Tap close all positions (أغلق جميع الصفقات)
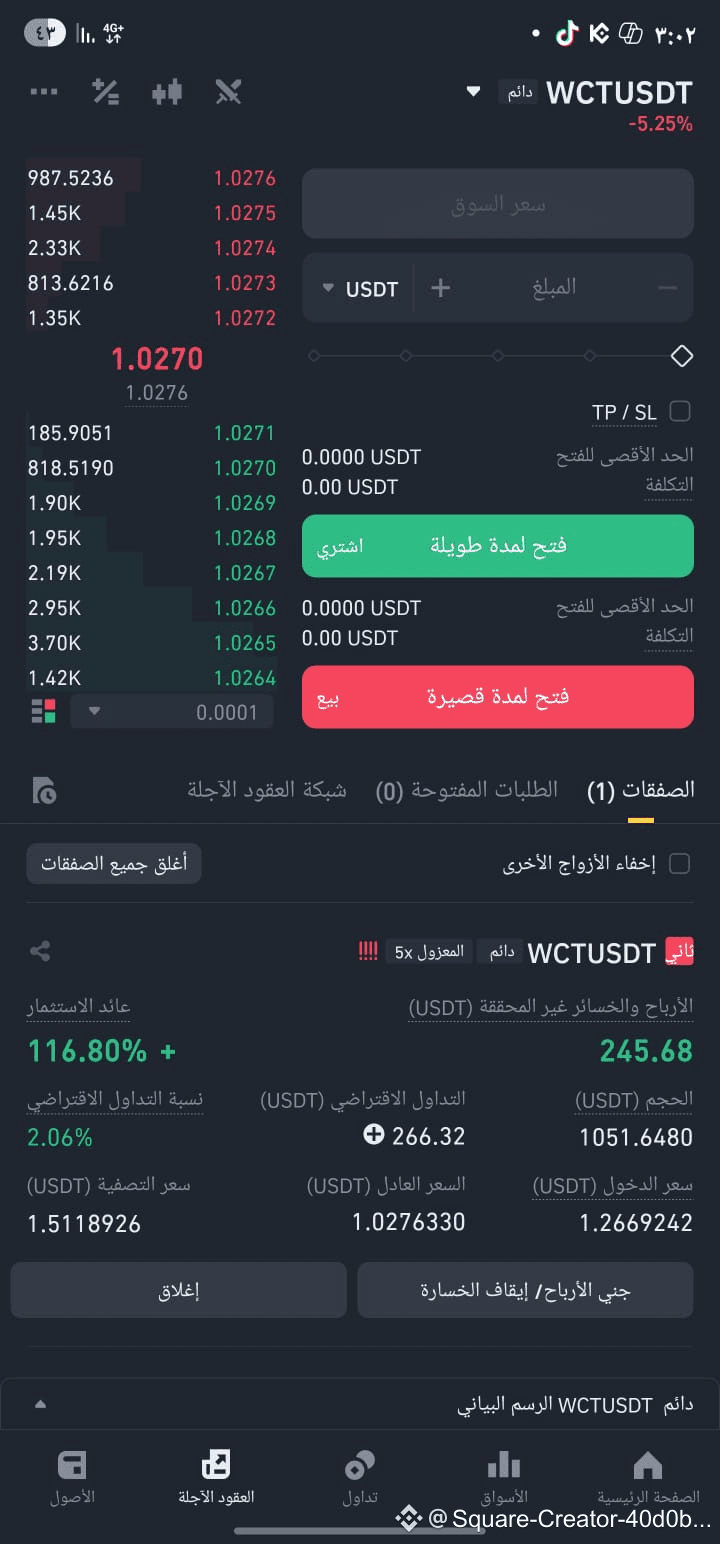Screen dimensions: 720x1544 pyautogui.click(x=114, y=864)
